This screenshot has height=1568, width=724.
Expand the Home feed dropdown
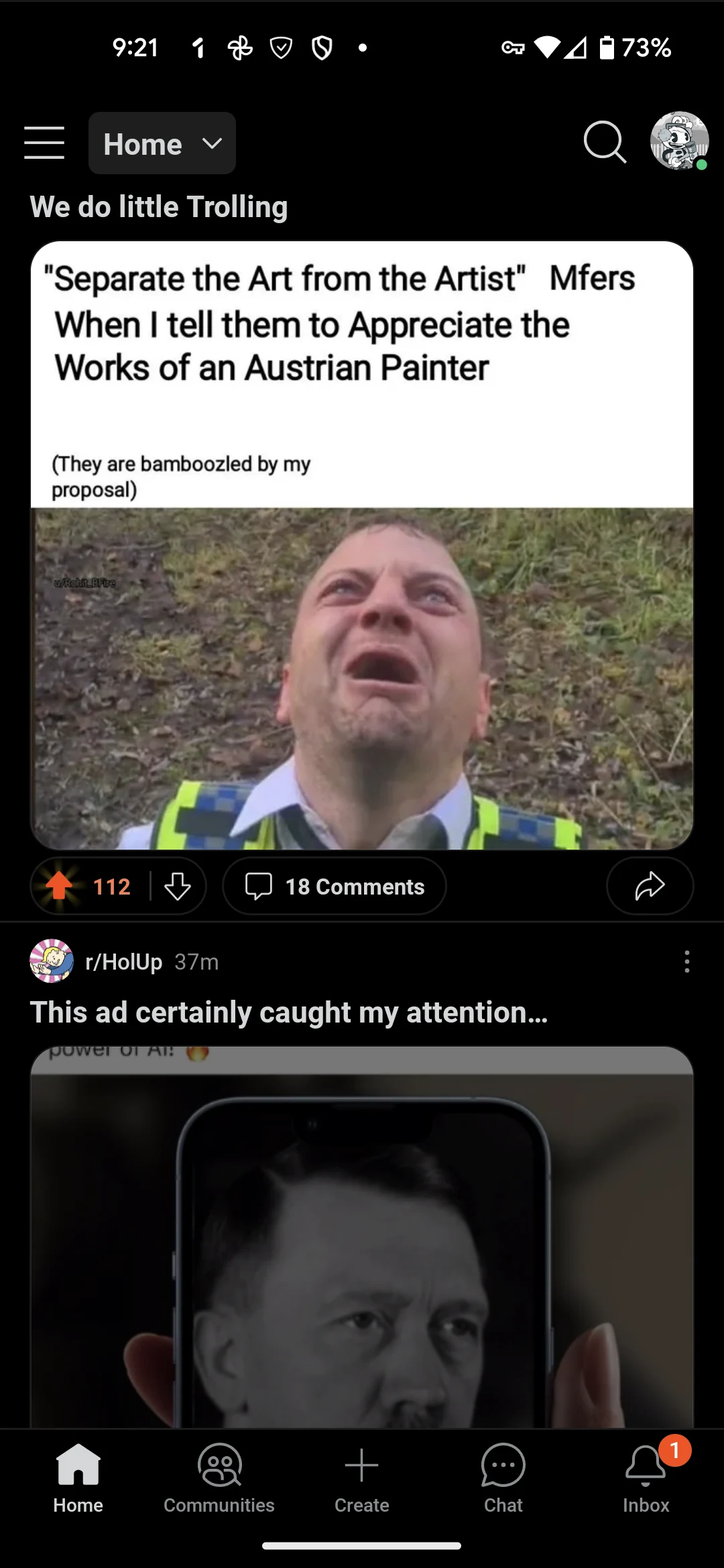point(162,143)
